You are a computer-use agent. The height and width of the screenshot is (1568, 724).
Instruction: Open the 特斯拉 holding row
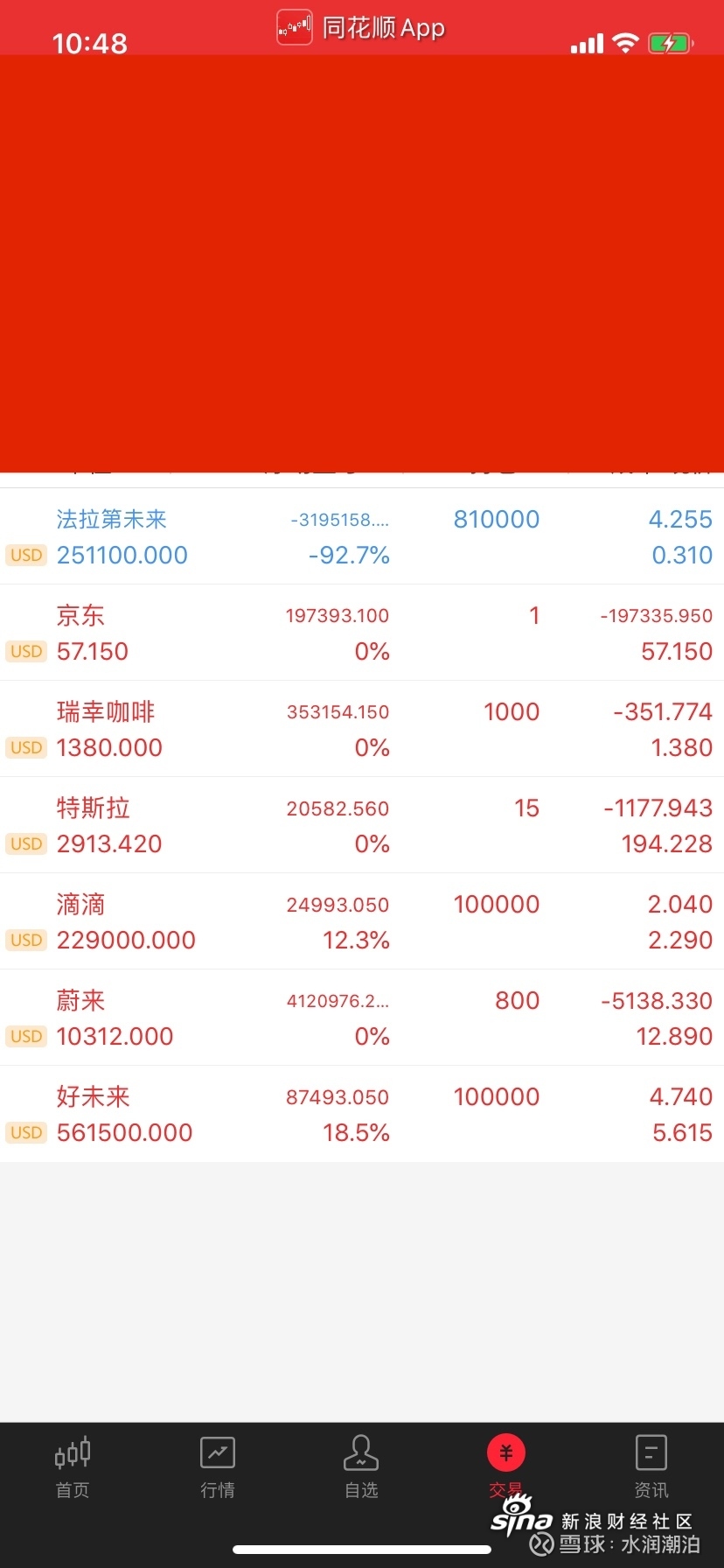click(x=362, y=825)
